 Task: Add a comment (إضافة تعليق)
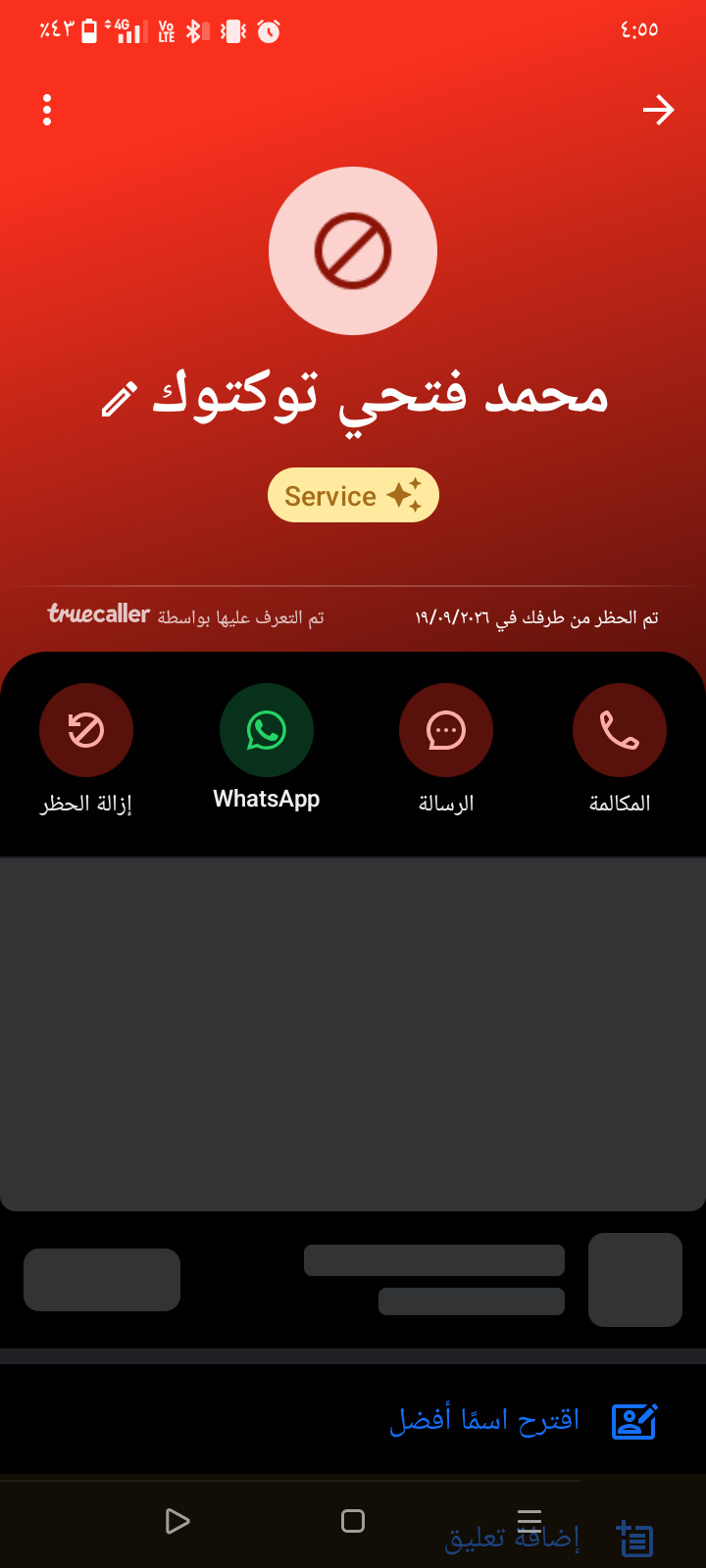coord(512,1539)
